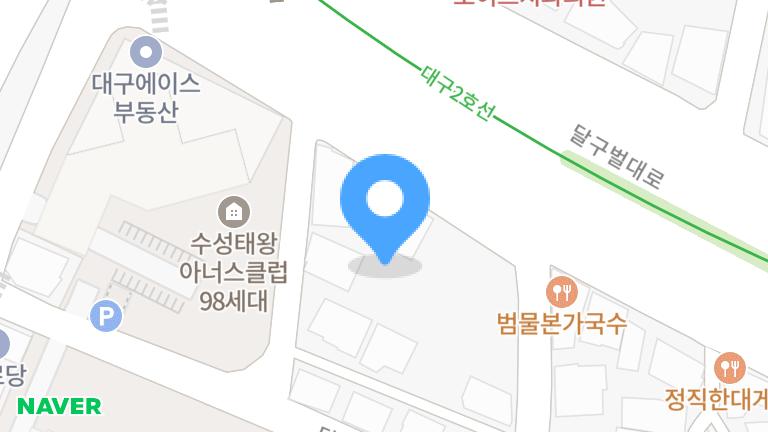
Task: Open the 범물본가국수 restaurant marker
Action: (561, 292)
